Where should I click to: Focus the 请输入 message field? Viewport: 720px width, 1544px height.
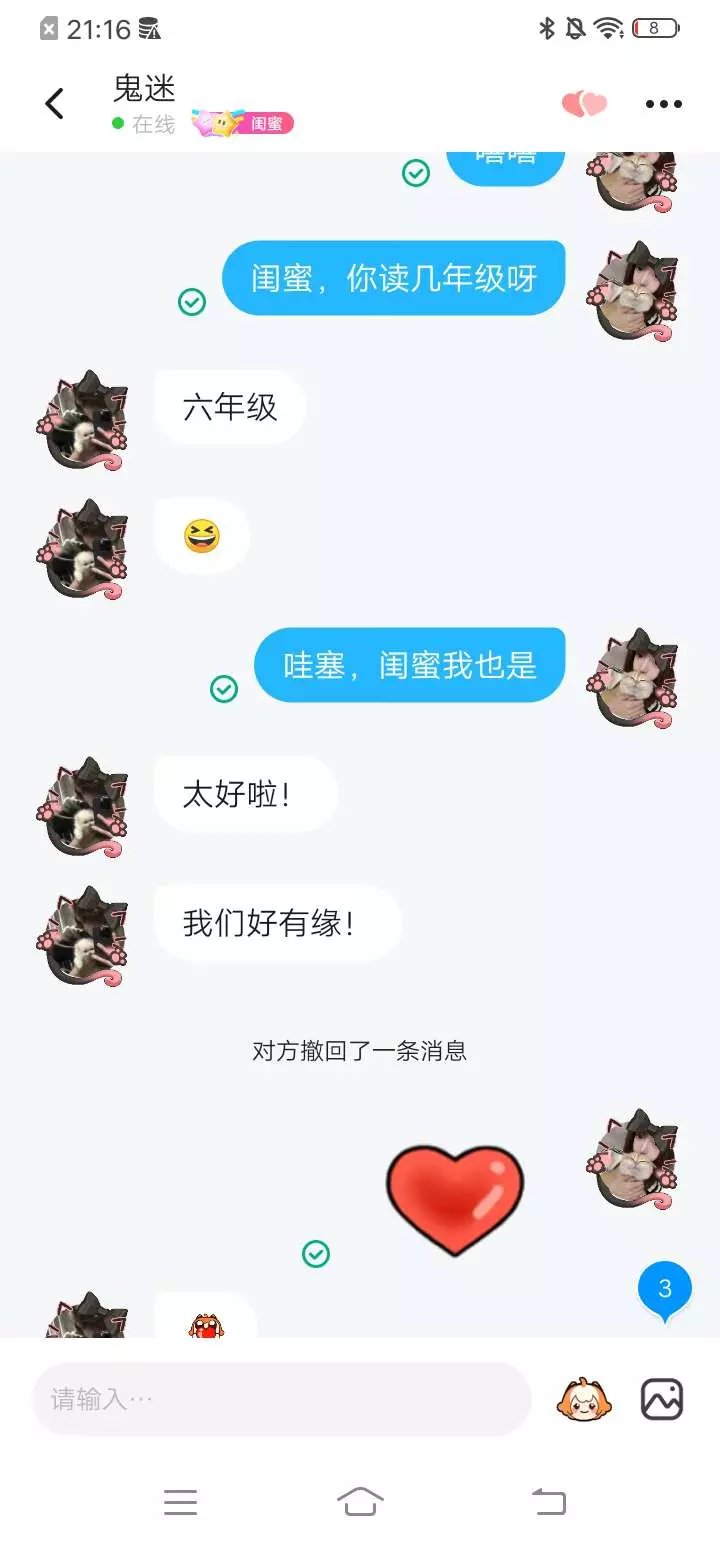click(281, 1398)
